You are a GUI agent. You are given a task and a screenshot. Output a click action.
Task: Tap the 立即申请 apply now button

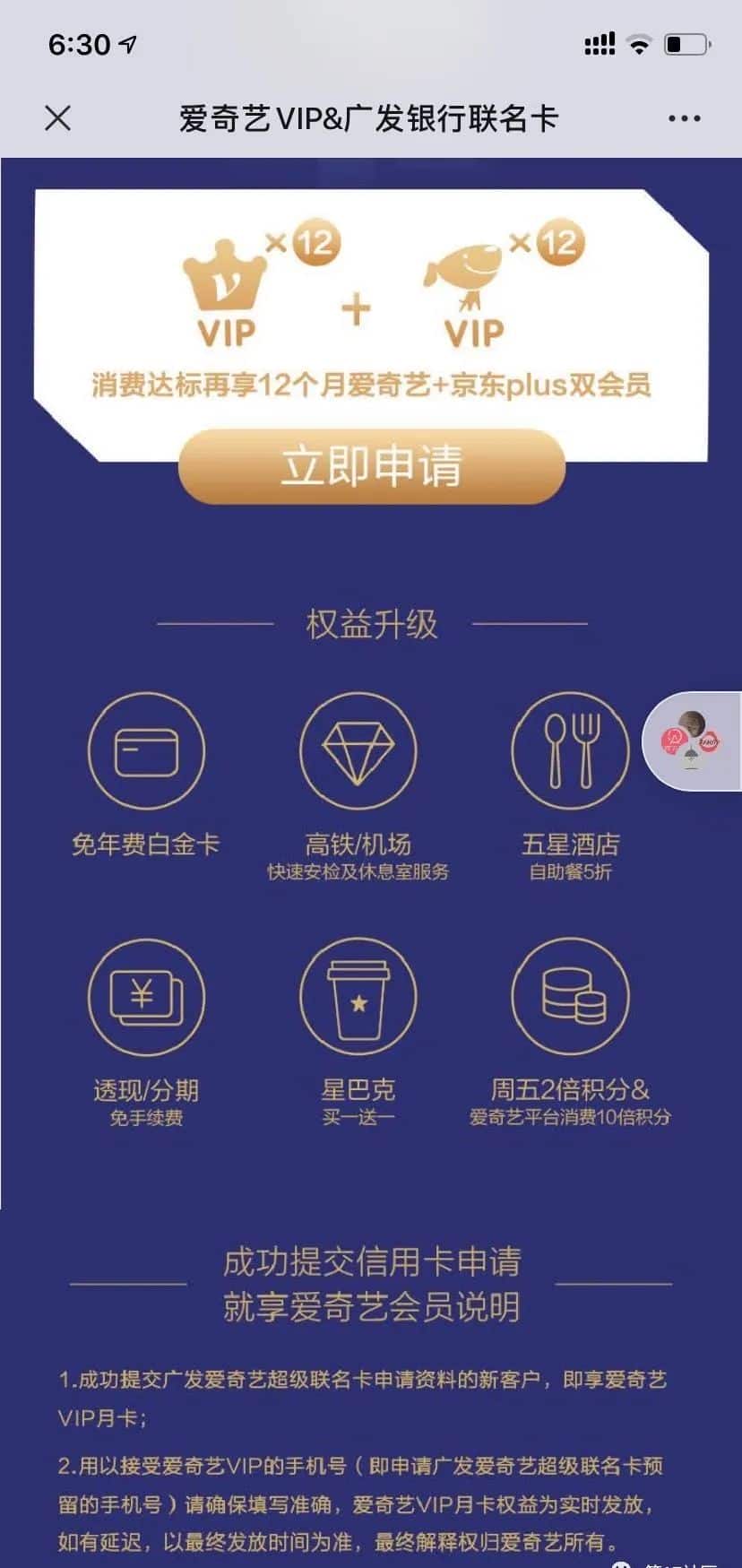(371, 466)
